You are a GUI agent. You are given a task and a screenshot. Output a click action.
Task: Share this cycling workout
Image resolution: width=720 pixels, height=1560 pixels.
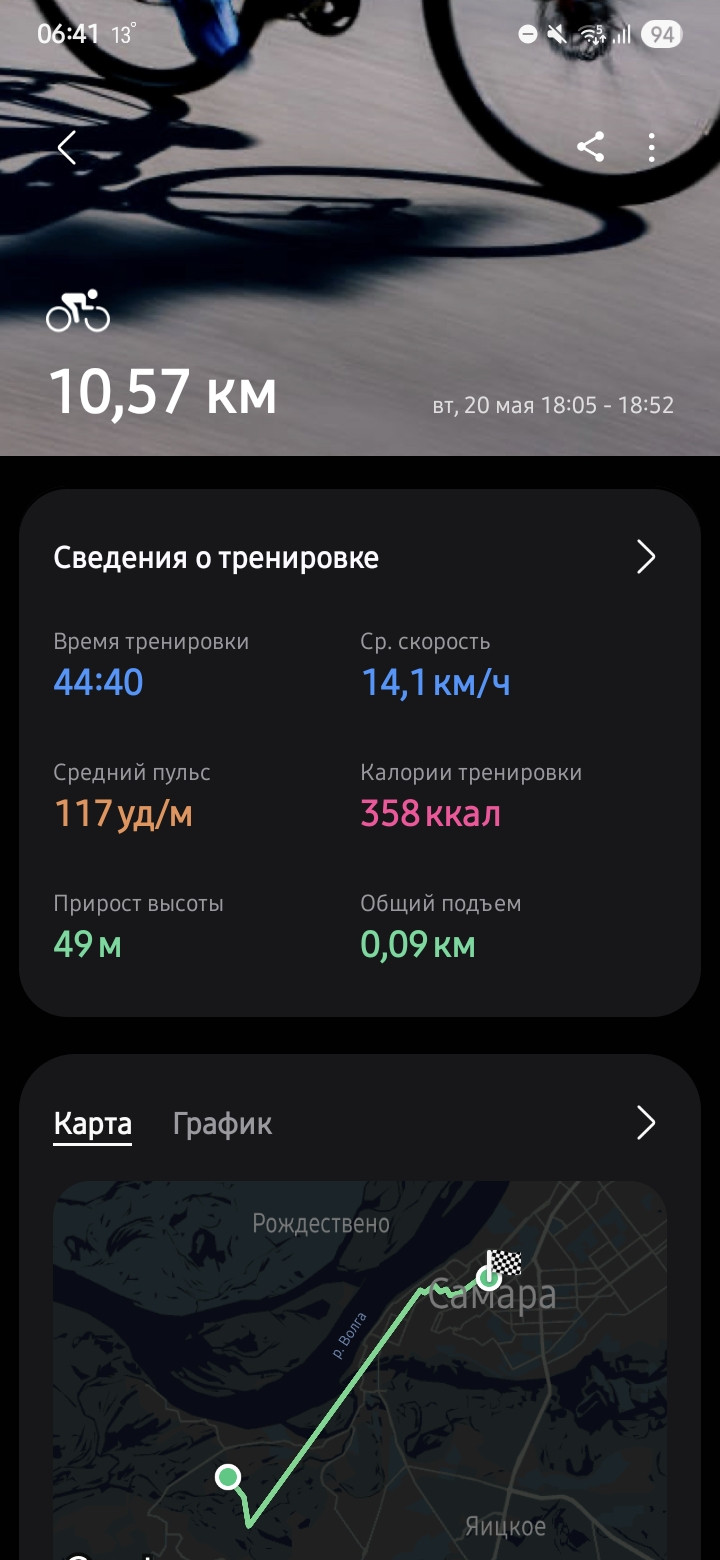pos(590,148)
